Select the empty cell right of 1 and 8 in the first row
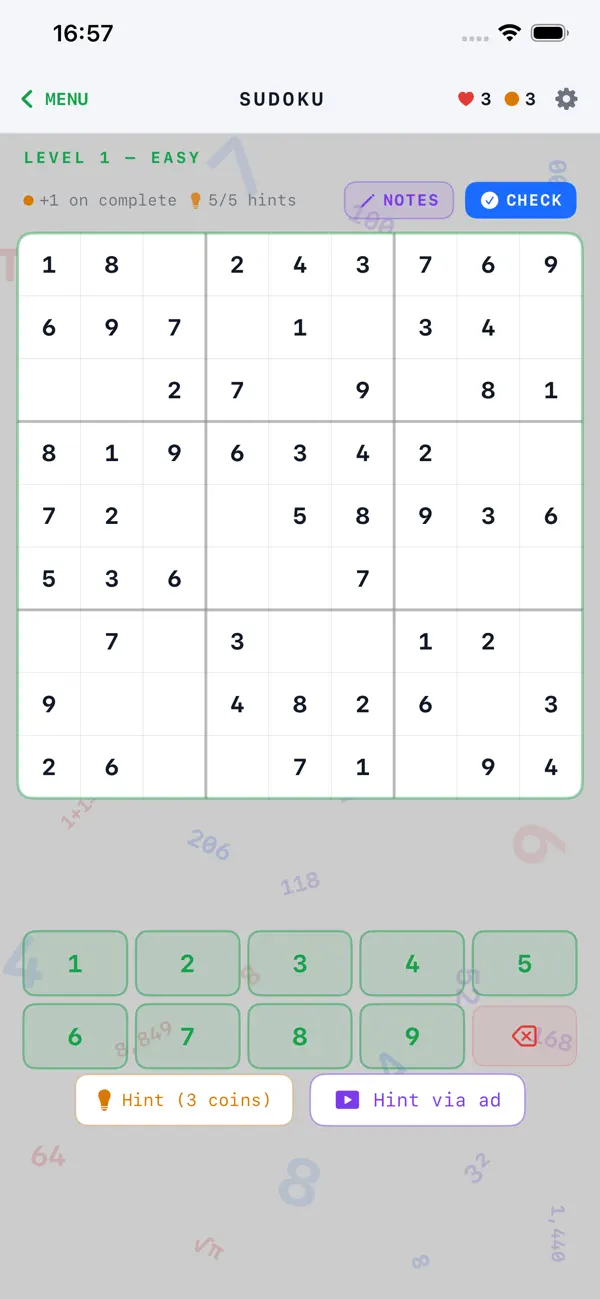Image resolution: width=600 pixels, height=1299 pixels. point(174,265)
